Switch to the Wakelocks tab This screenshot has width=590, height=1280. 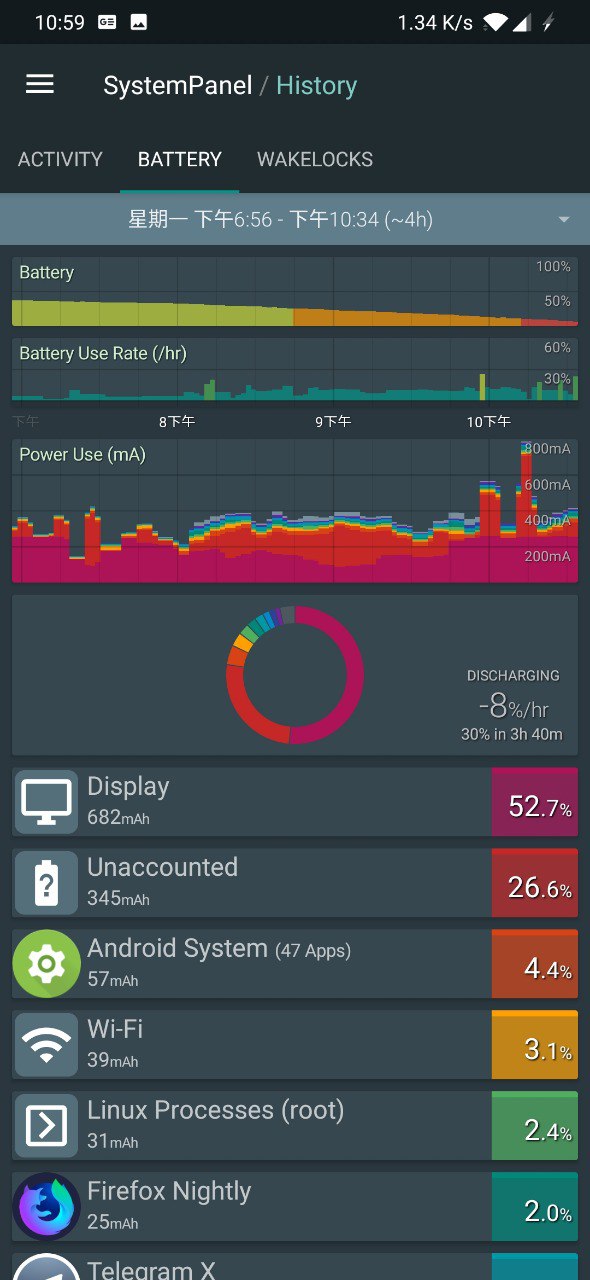click(315, 160)
